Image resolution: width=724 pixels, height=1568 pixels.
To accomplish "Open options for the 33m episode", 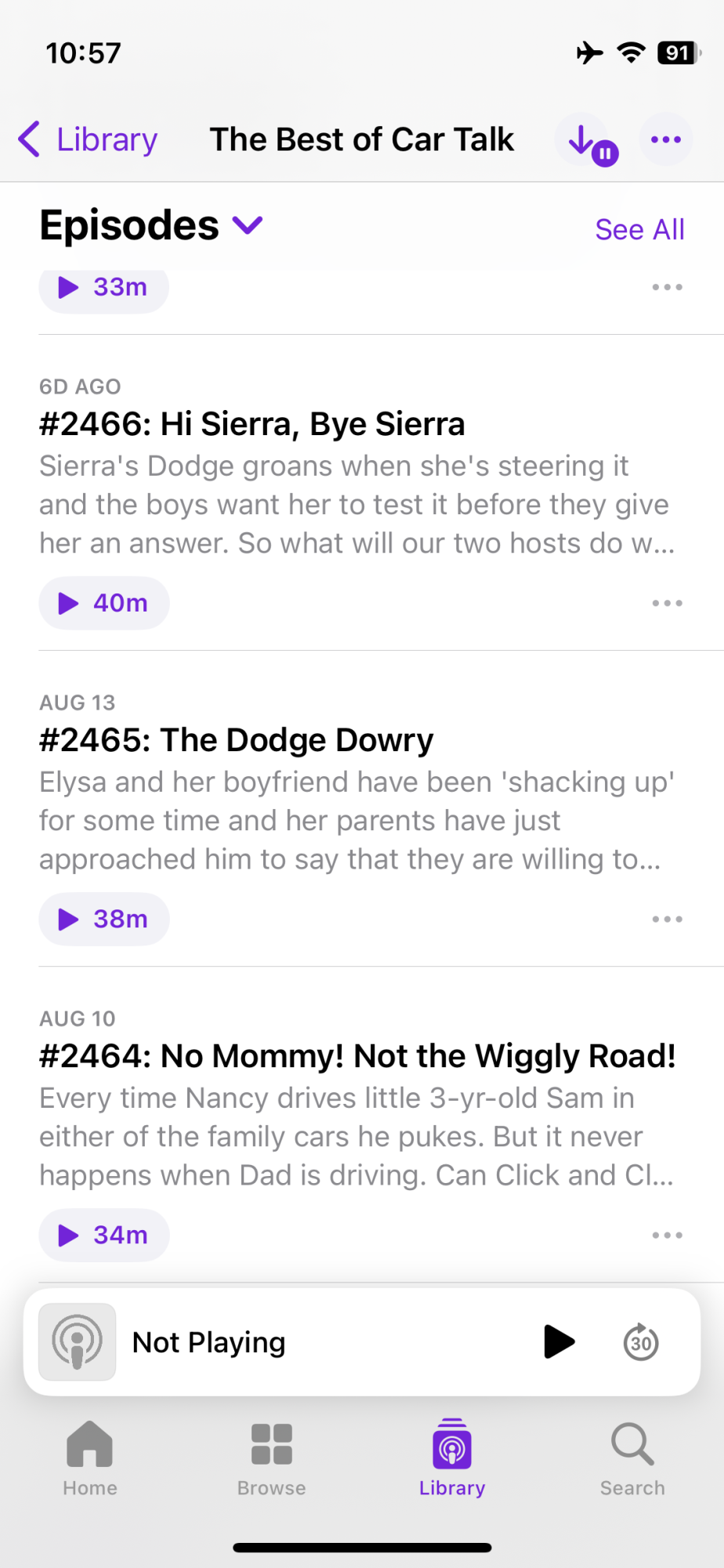I will (x=667, y=288).
